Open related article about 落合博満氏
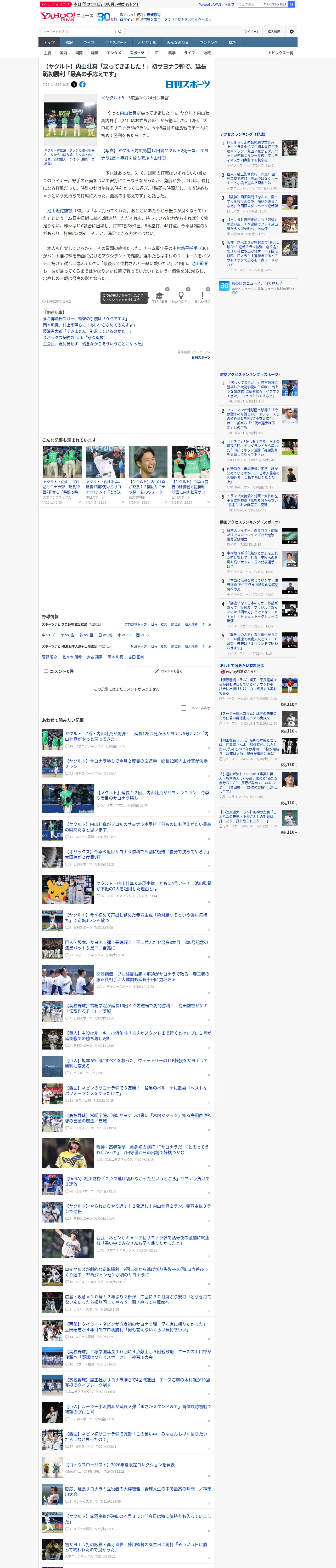 tap(85, 319)
